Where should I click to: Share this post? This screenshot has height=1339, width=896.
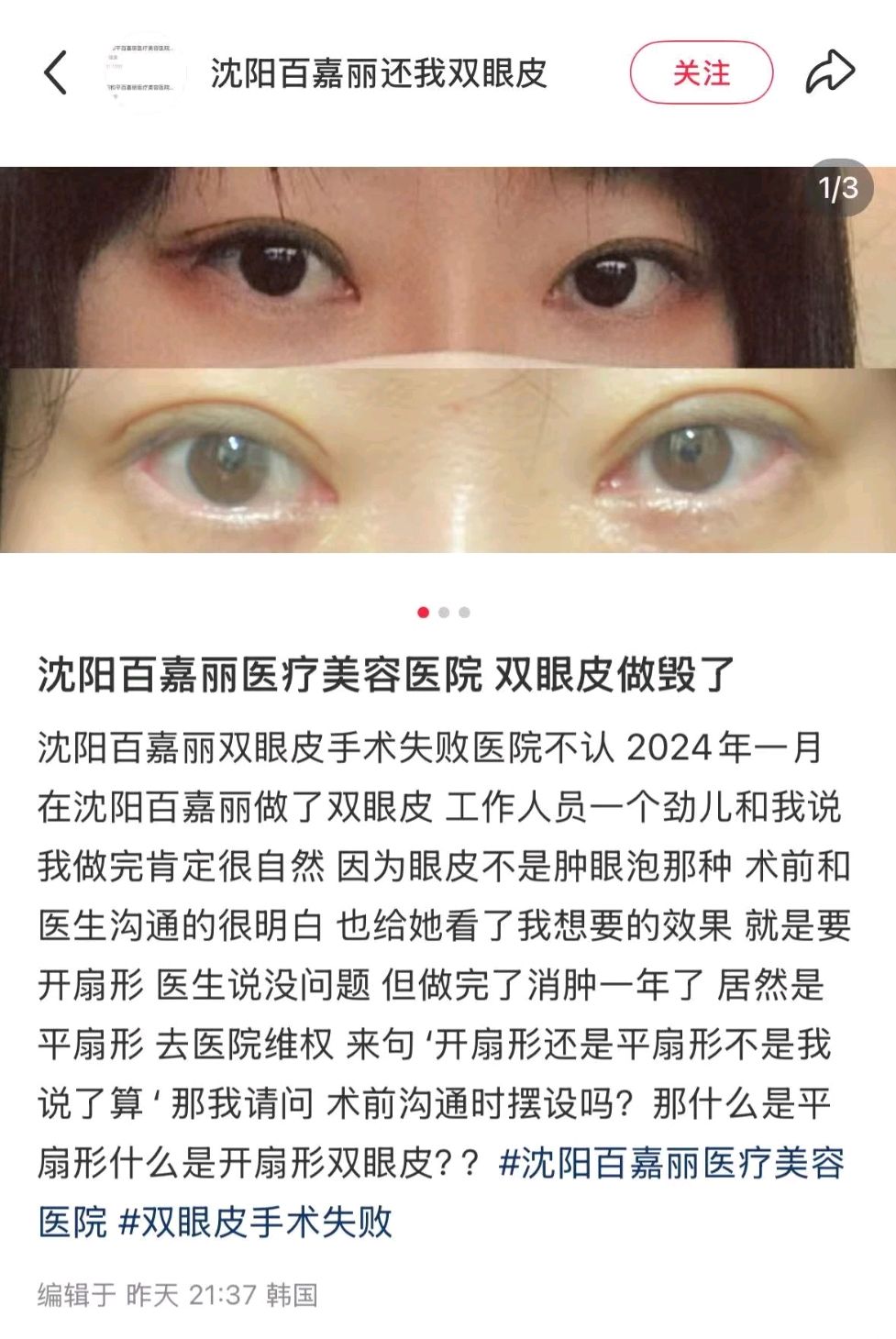[829, 73]
